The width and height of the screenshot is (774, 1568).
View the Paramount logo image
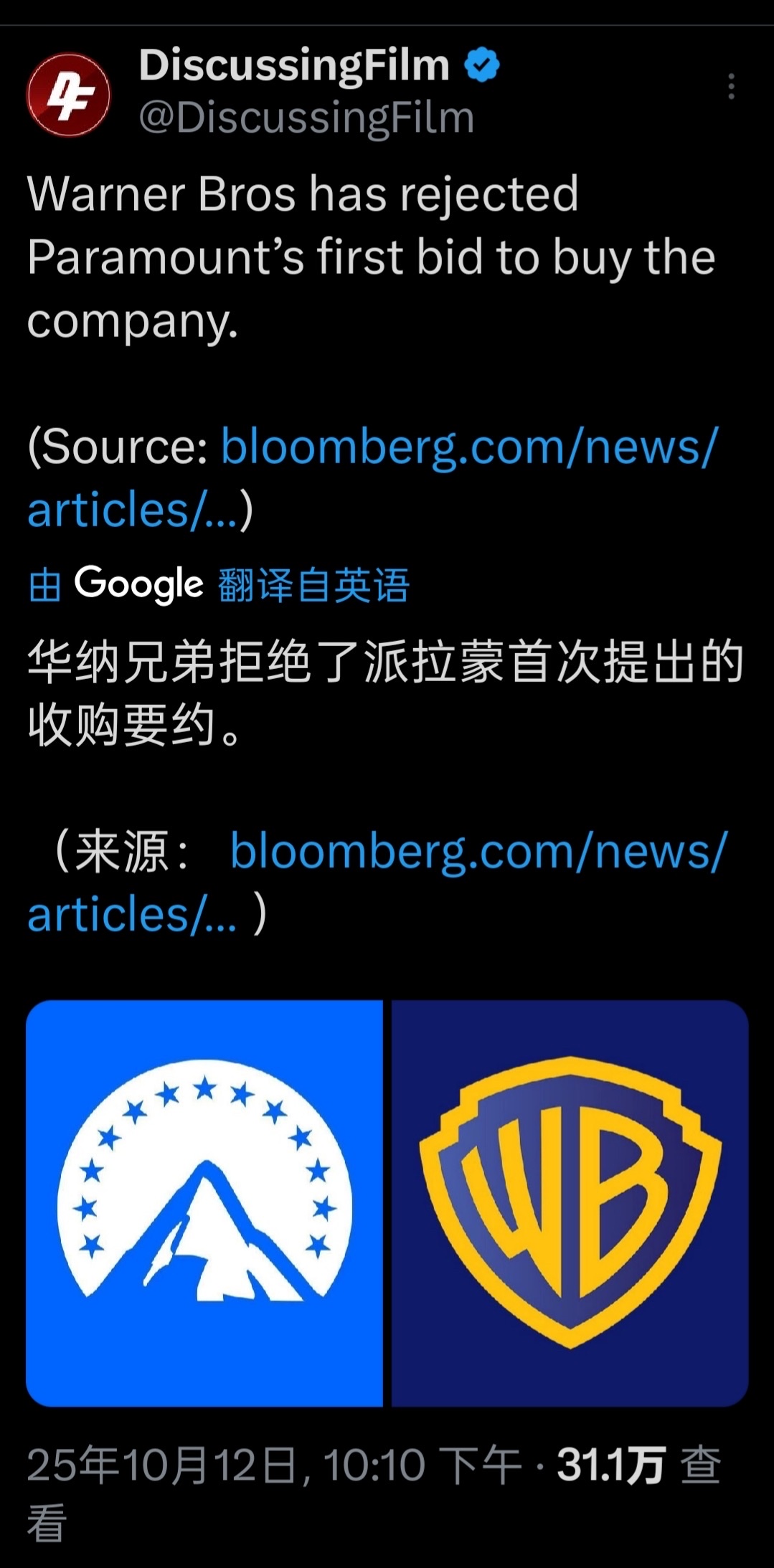pos(204,1203)
